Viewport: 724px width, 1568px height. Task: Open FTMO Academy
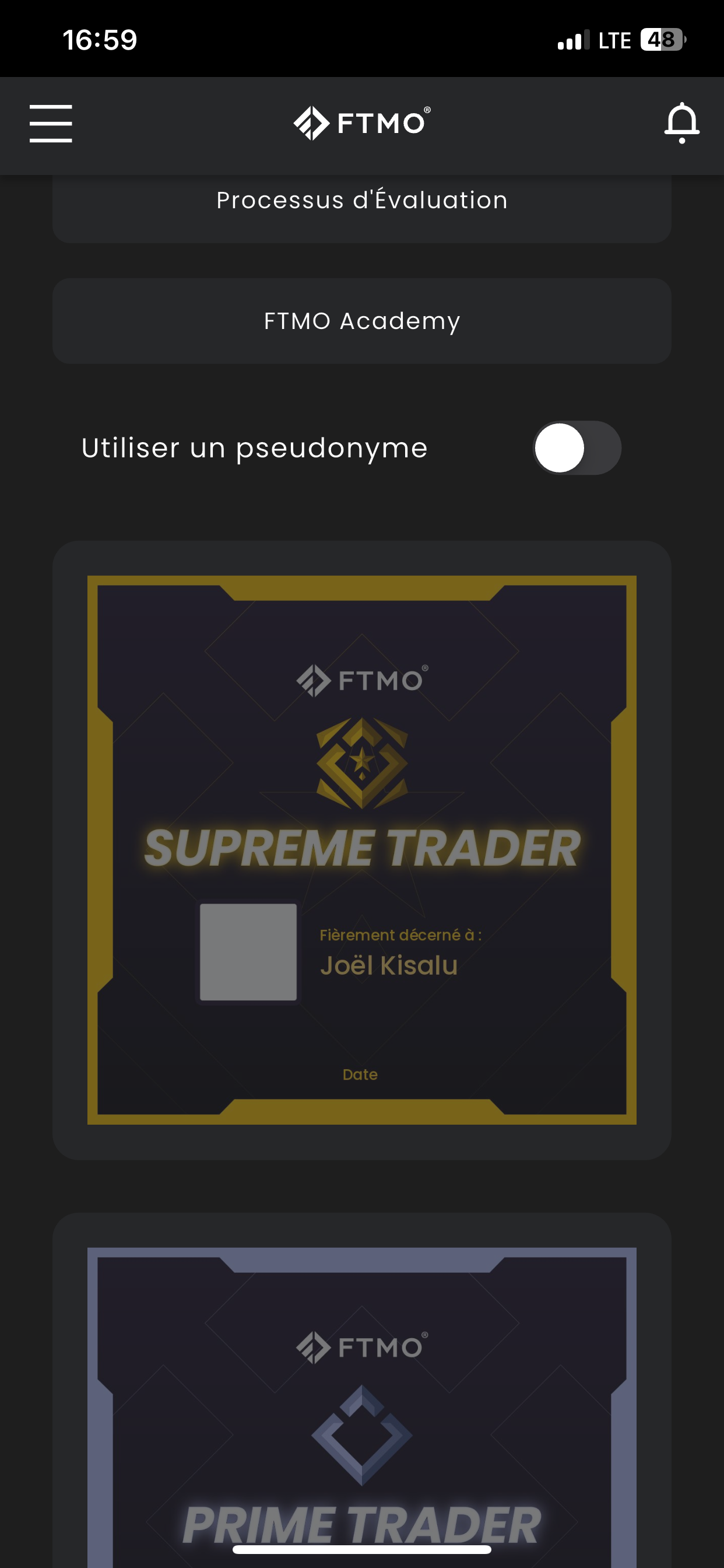point(362,321)
